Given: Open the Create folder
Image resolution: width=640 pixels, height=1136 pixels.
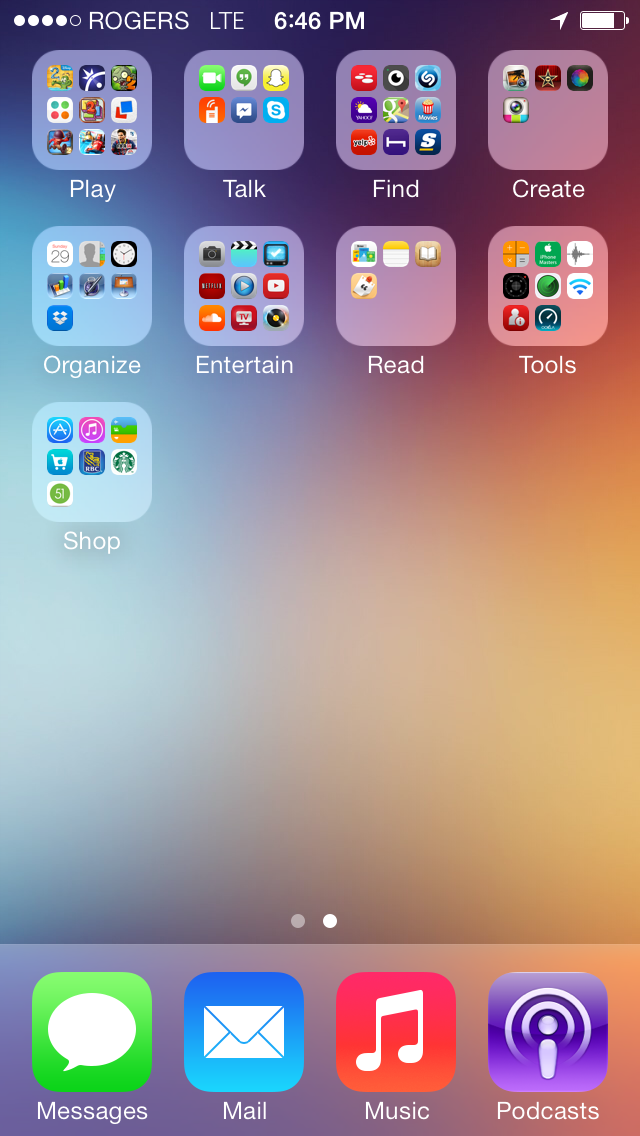Looking at the screenshot, I should [x=548, y=110].
